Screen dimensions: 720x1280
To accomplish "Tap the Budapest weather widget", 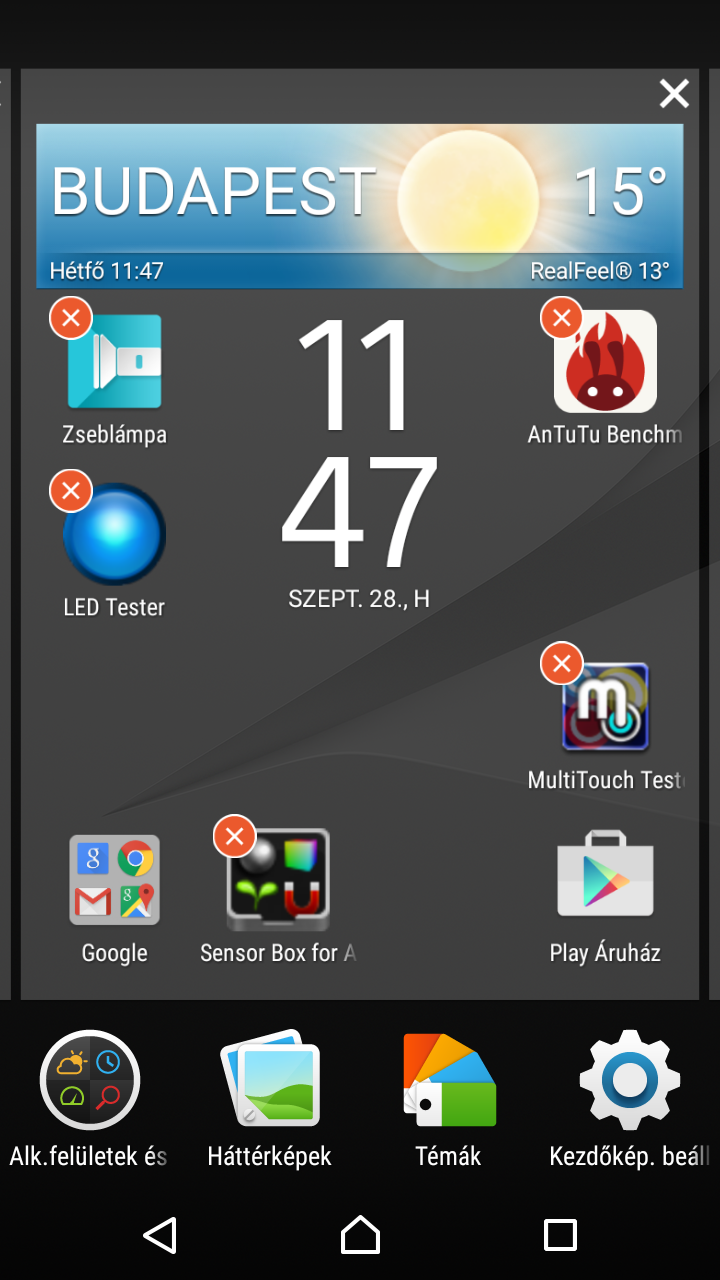I will pyautogui.click(x=359, y=205).
